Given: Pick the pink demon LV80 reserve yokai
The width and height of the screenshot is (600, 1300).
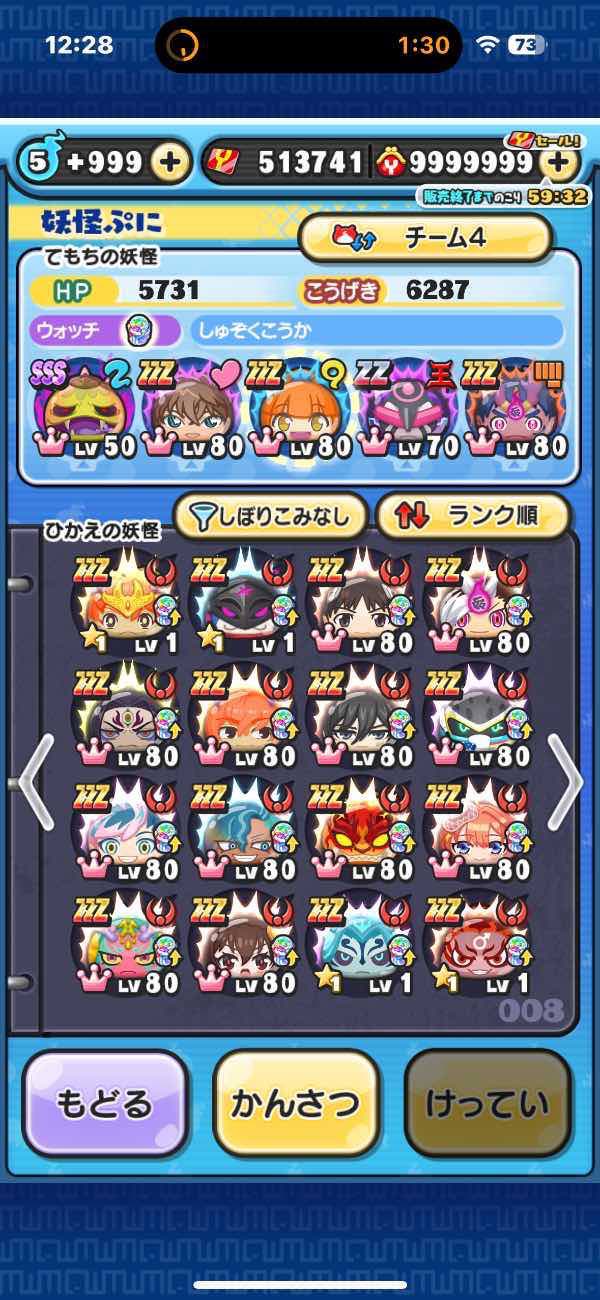Looking at the screenshot, I should coord(123,945).
